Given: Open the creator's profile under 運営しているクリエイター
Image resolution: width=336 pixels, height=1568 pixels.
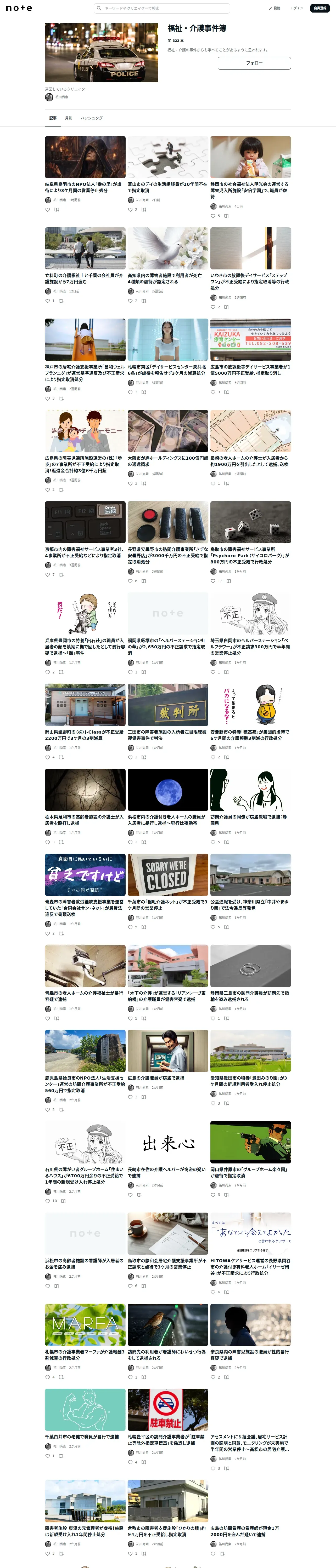Looking at the screenshot, I should [57, 97].
